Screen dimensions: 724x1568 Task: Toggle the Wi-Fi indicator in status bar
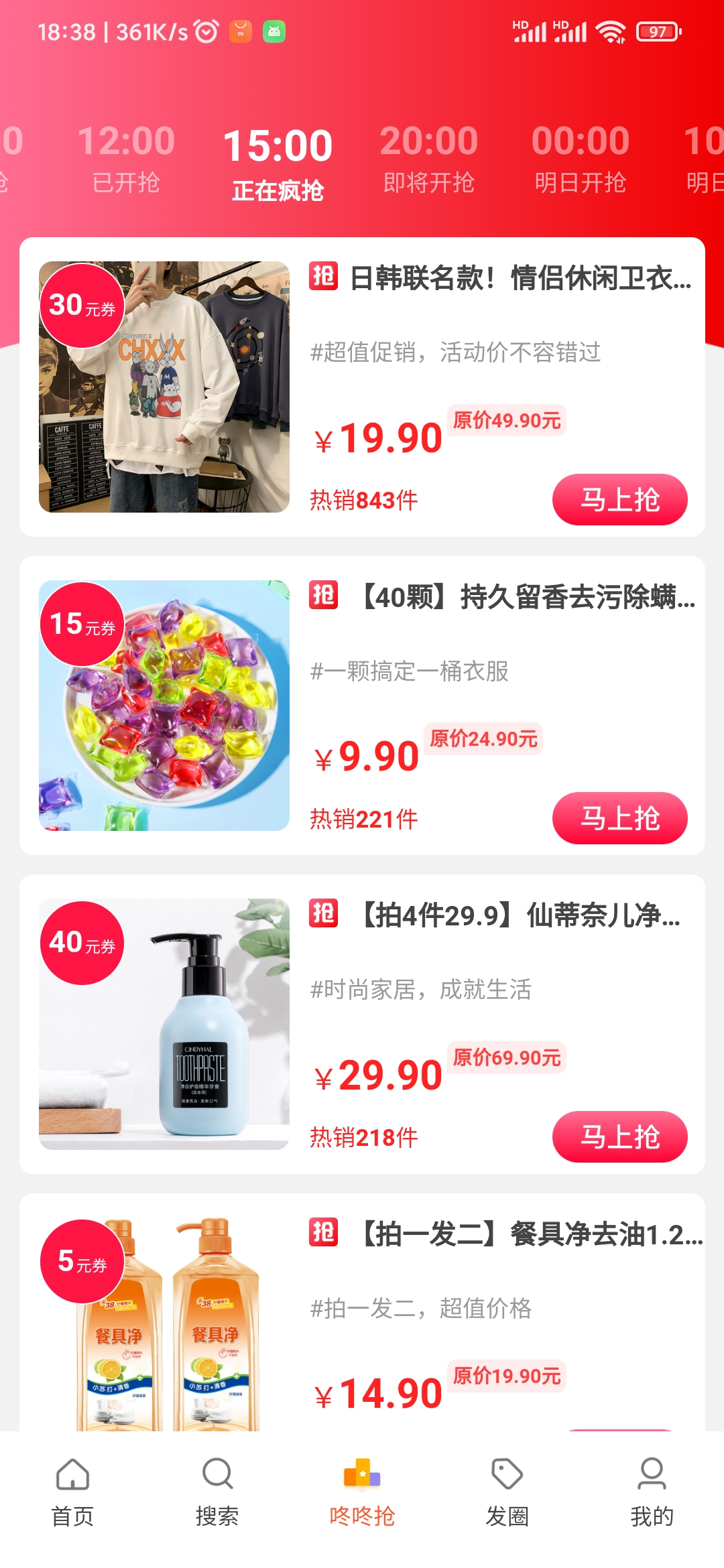pyautogui.click(x=611, y=29)
